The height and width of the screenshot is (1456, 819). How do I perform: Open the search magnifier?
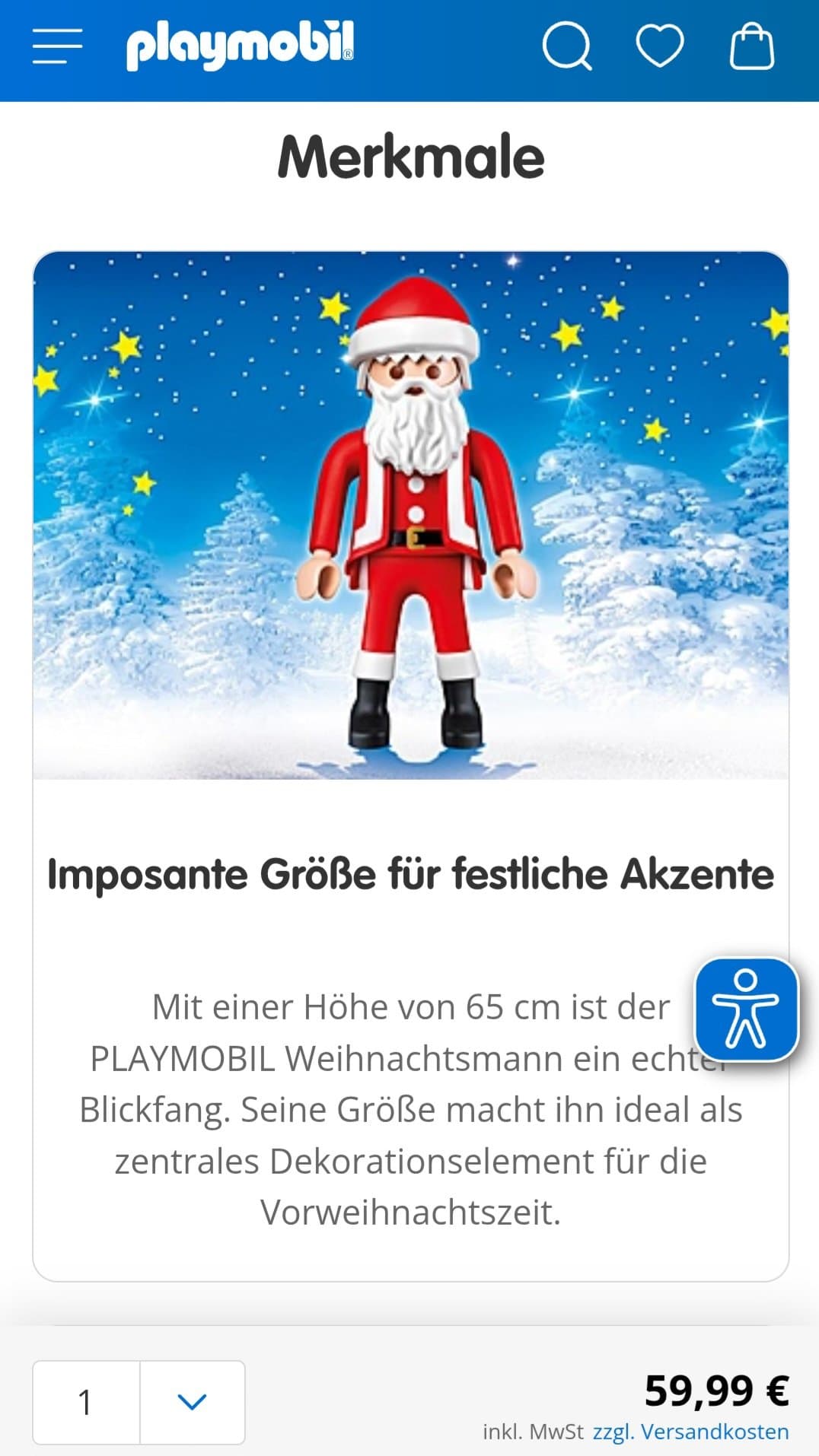pos(567,47)
